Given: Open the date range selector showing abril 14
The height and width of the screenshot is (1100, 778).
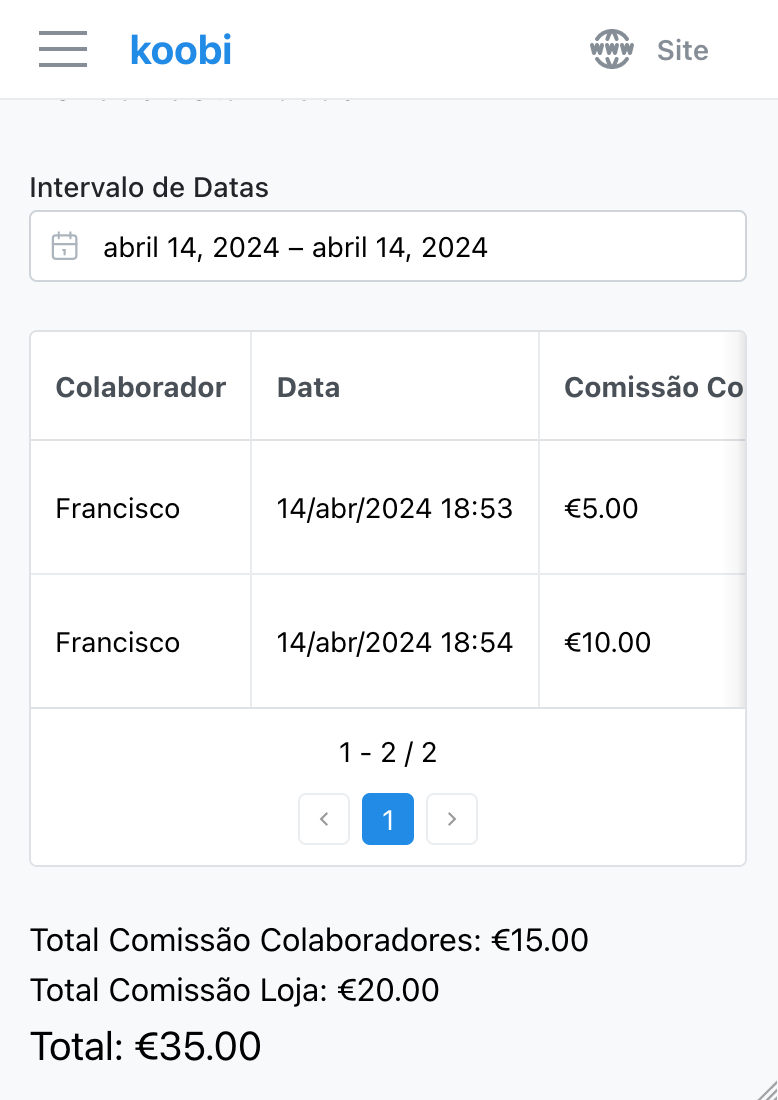Looking at the screenshot, I should click(x=388, y=245).
